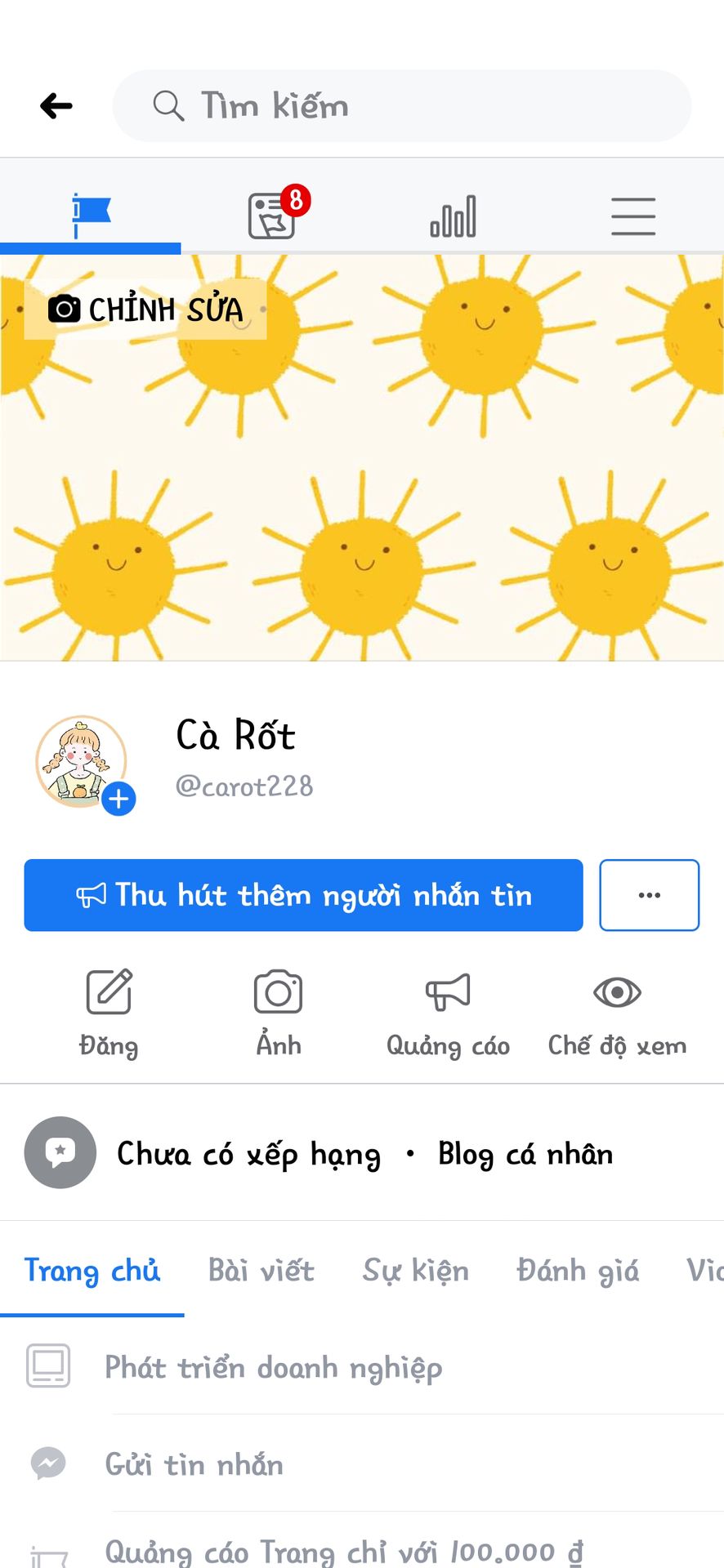Open the insights bar chart tab
Screen dimensions: 724x1568
(x=454, y=216)
